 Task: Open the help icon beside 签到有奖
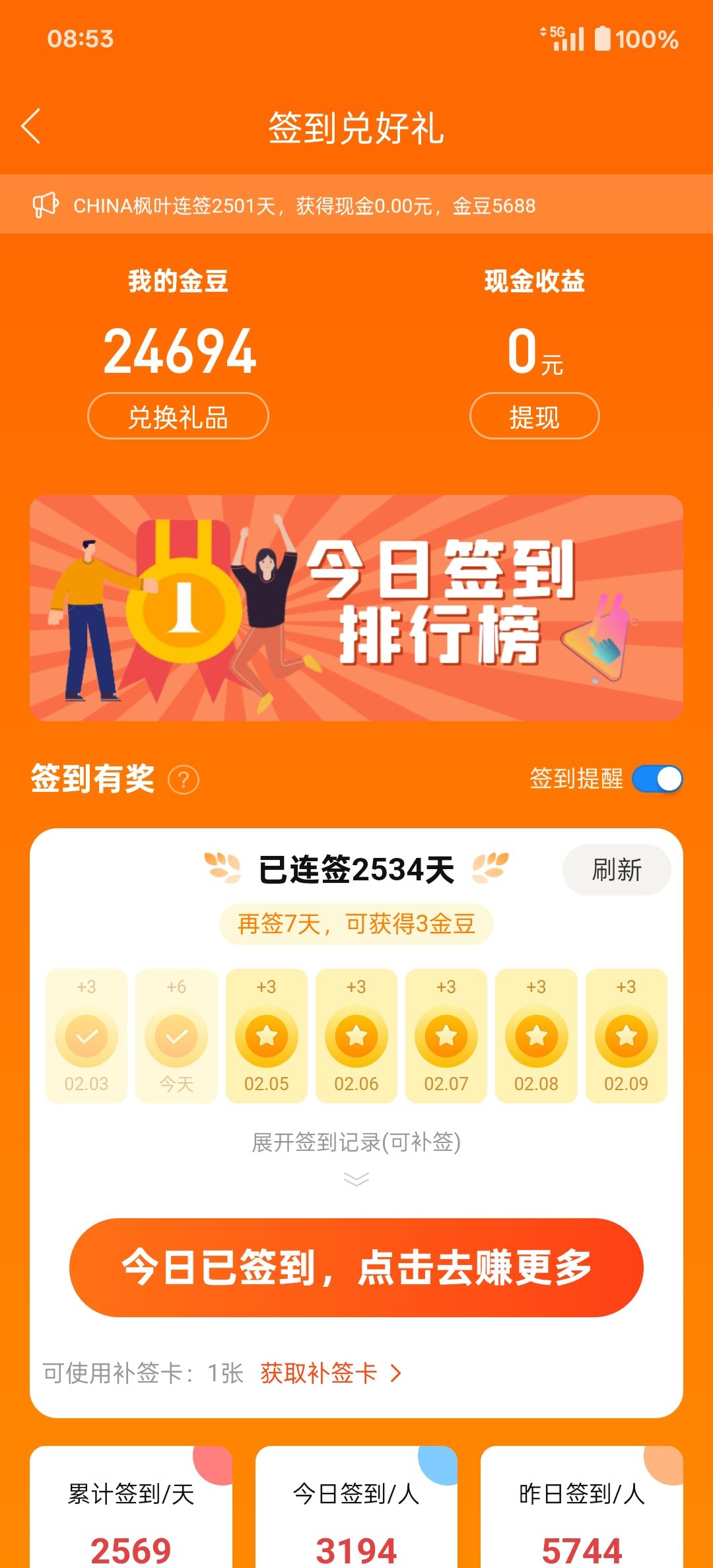184,780
